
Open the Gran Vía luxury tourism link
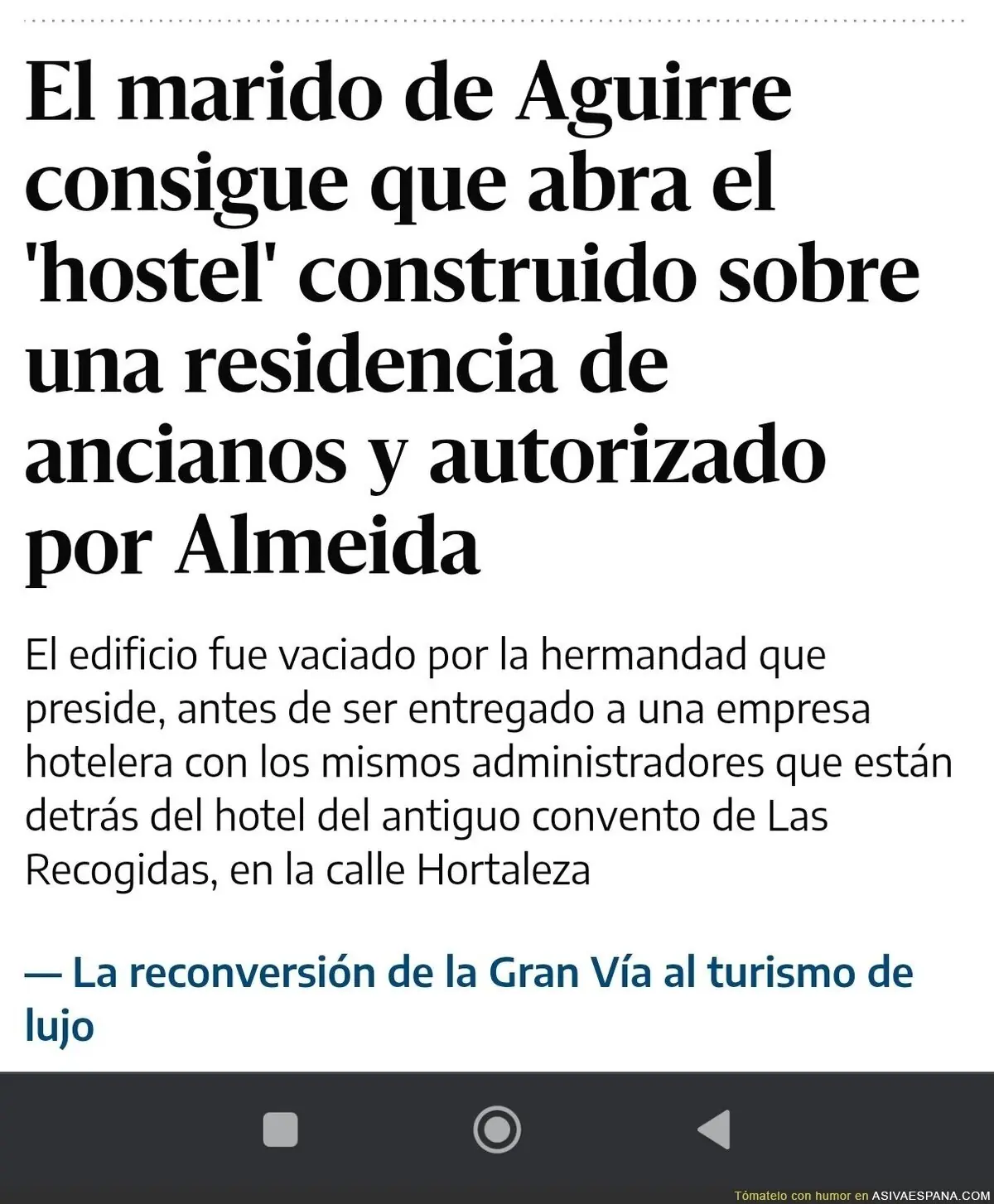(469, 999)
